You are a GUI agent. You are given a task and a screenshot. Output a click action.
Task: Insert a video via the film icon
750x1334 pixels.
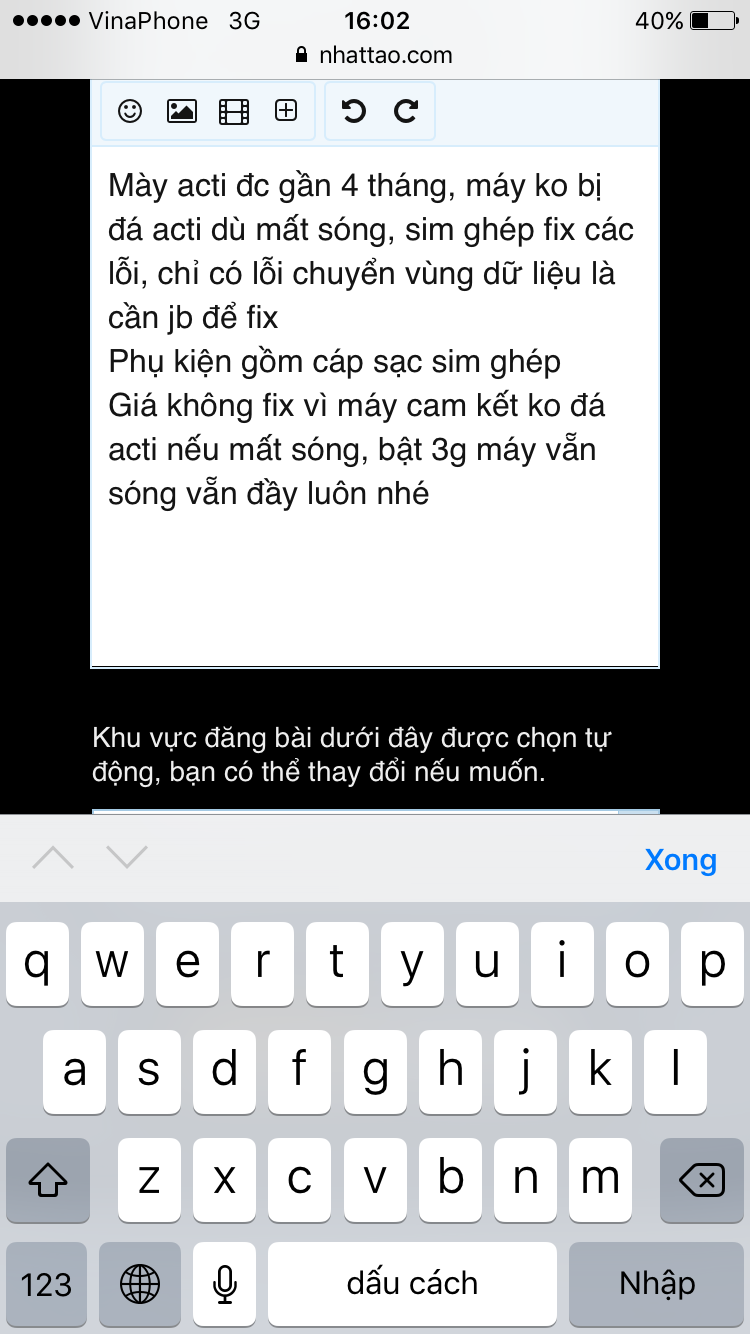tap(233, 111)
